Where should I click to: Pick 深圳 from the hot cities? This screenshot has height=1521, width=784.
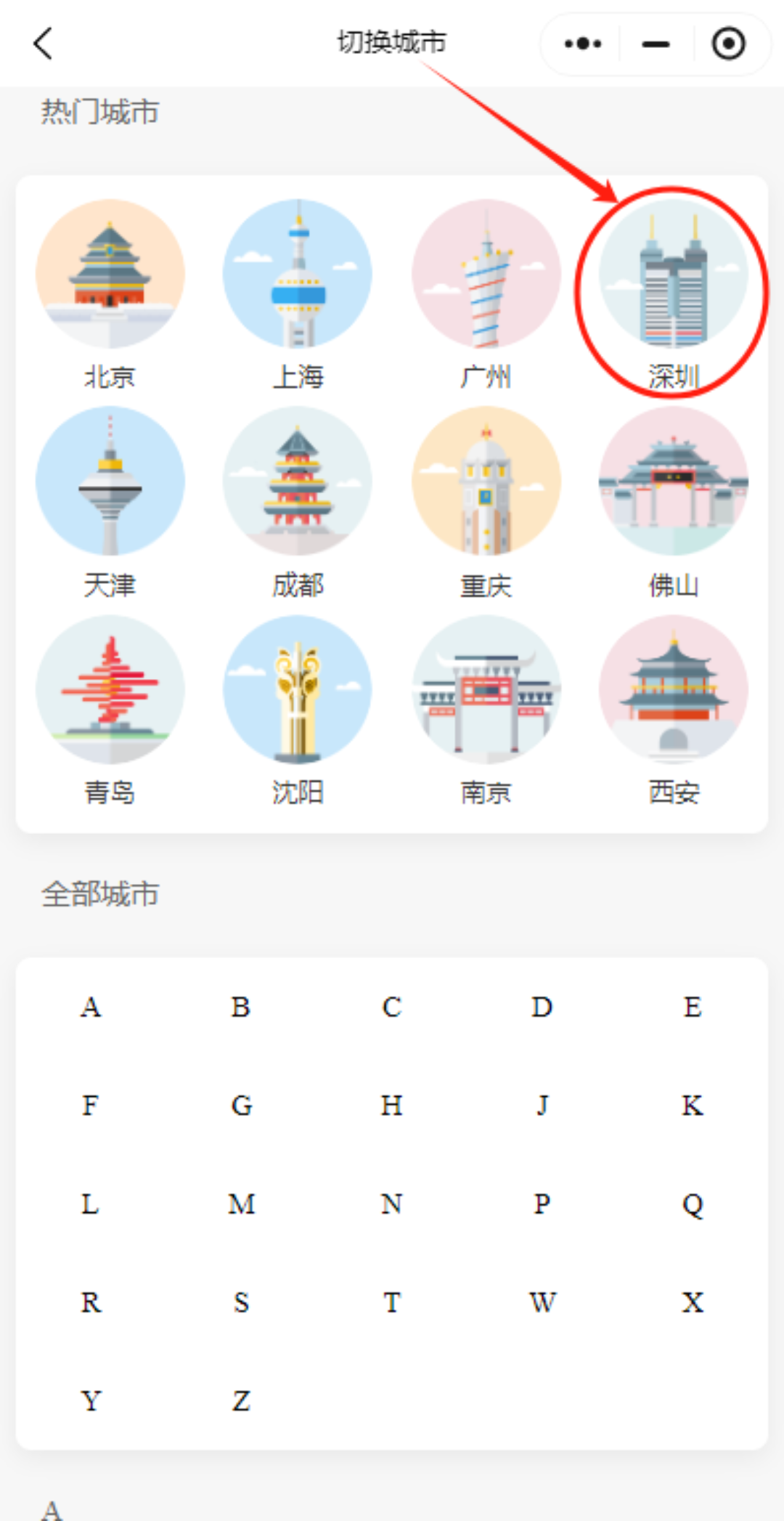(x=673, y=275)
